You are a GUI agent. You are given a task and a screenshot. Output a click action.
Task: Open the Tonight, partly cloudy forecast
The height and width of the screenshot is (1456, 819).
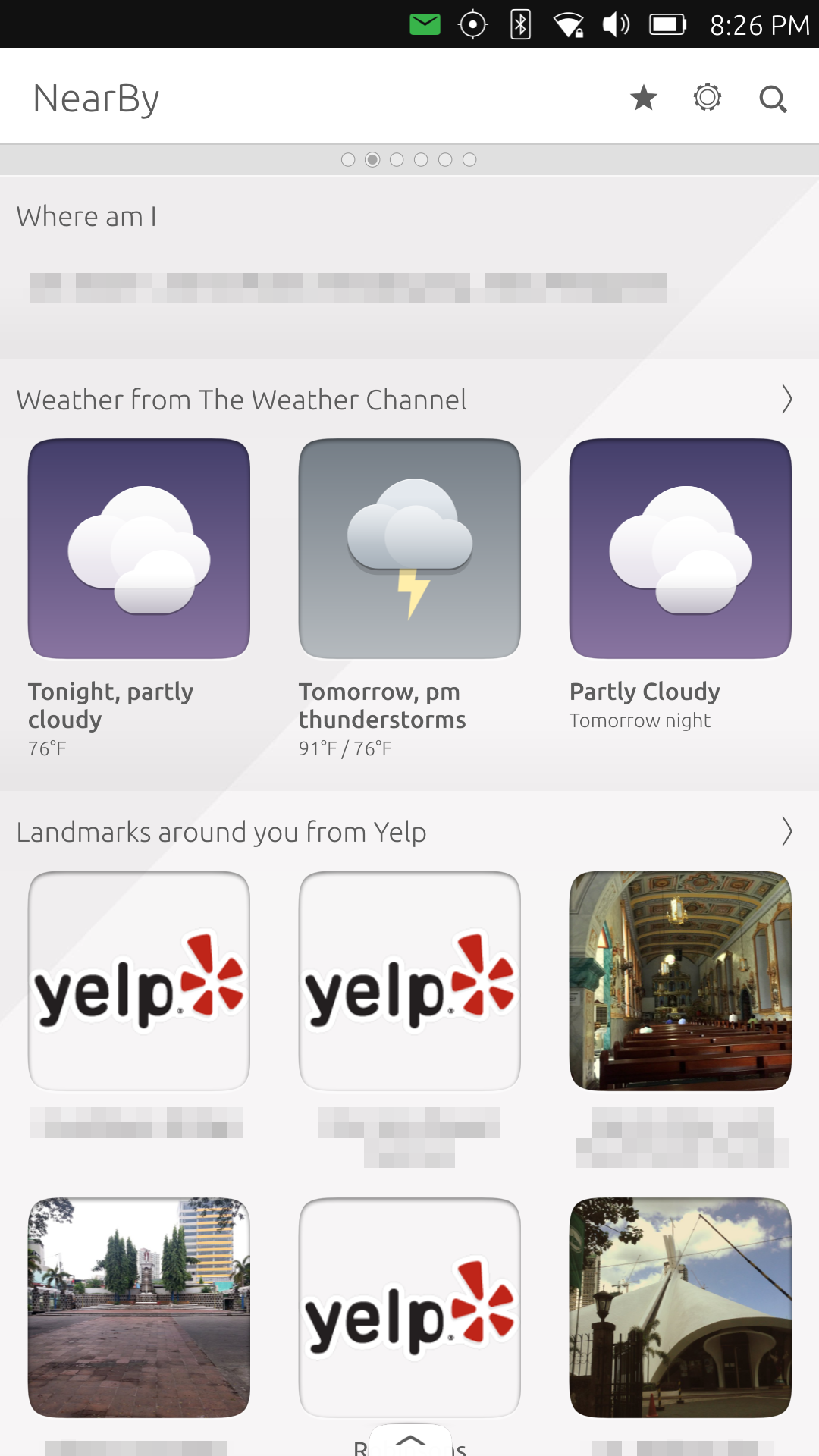pos(139,549)
